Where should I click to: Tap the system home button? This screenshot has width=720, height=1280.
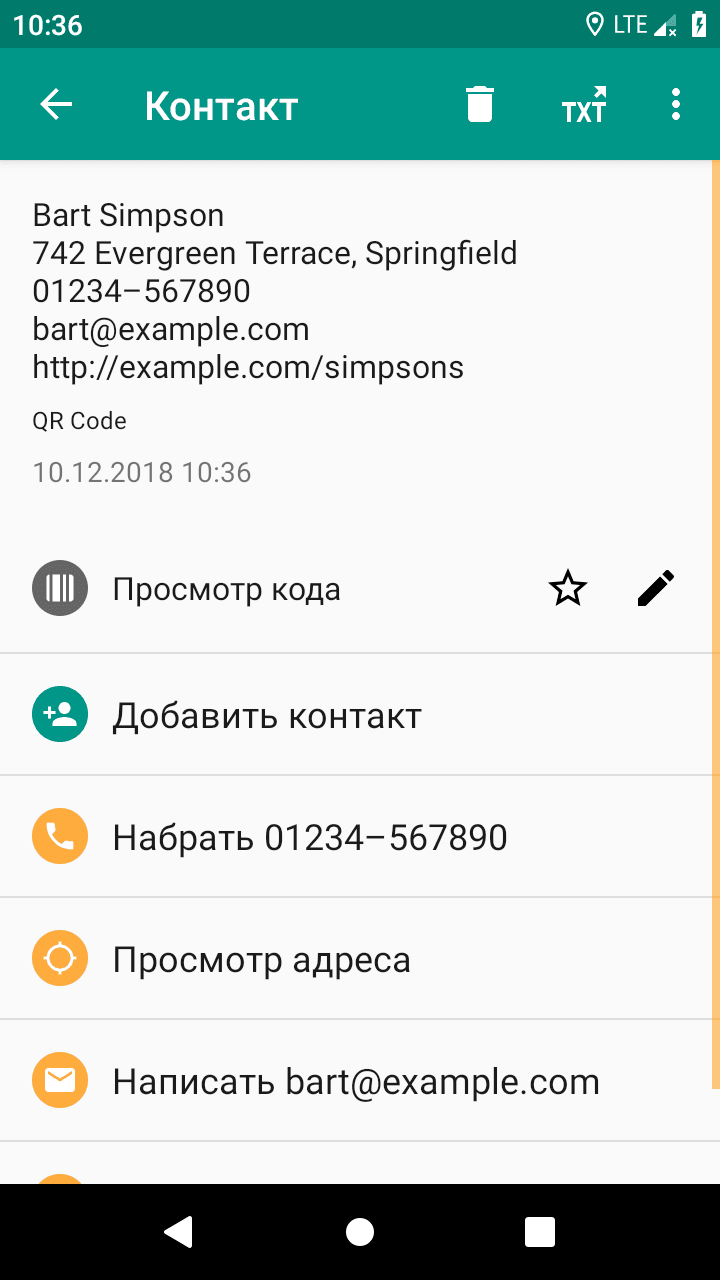tap(360, 1232)
